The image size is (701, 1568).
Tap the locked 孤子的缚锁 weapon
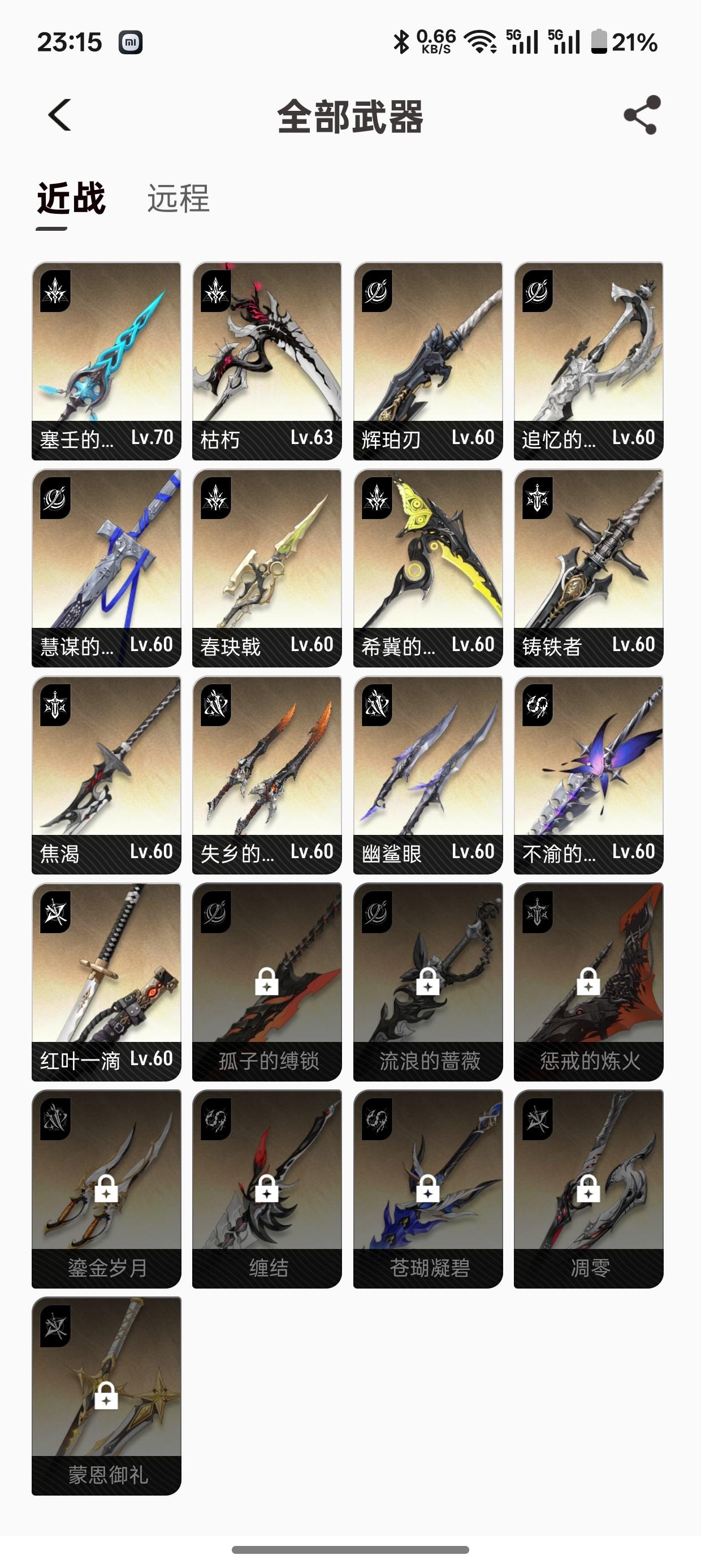pos(267,981)
